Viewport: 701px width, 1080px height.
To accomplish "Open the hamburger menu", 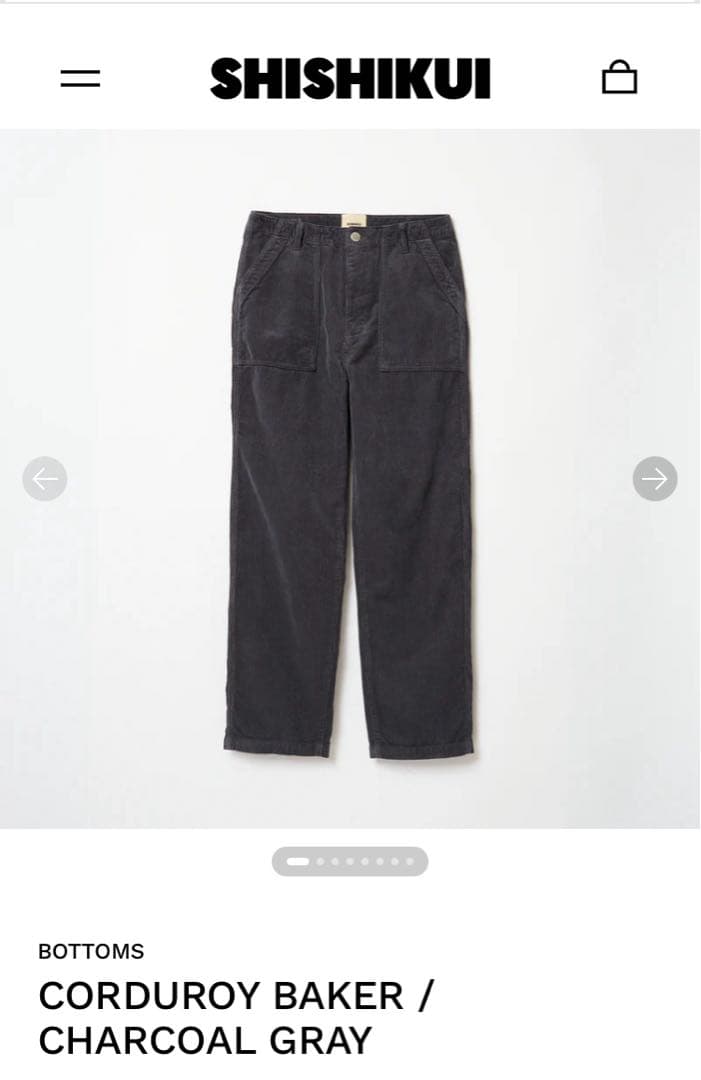I will pos(80,78).
